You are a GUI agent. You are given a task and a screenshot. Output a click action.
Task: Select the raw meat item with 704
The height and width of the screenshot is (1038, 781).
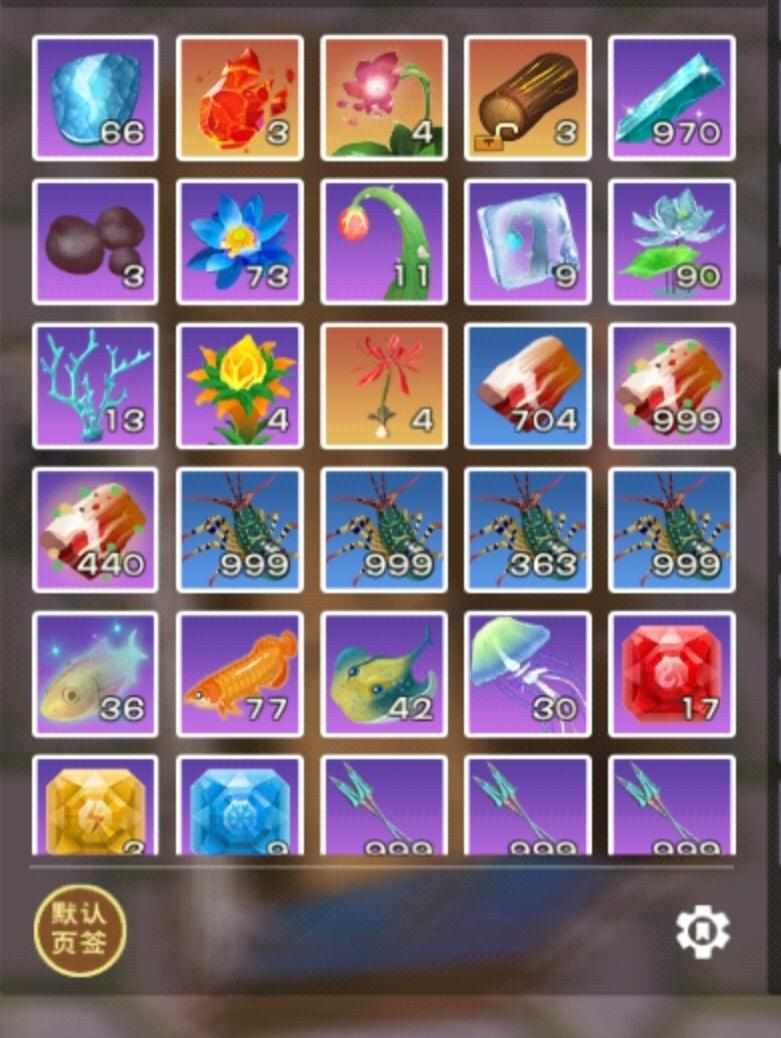pyautogui.click(x=527, y=386)
